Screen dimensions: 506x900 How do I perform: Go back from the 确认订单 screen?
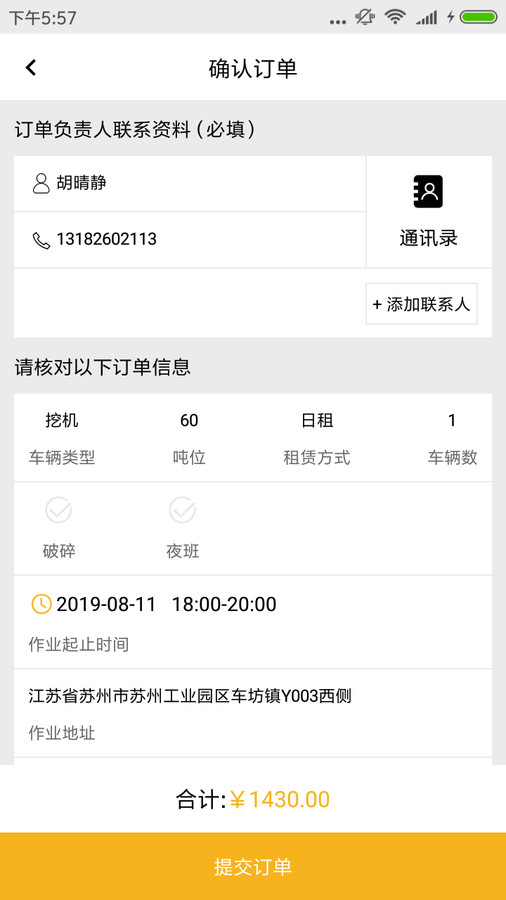pos(31,68)
